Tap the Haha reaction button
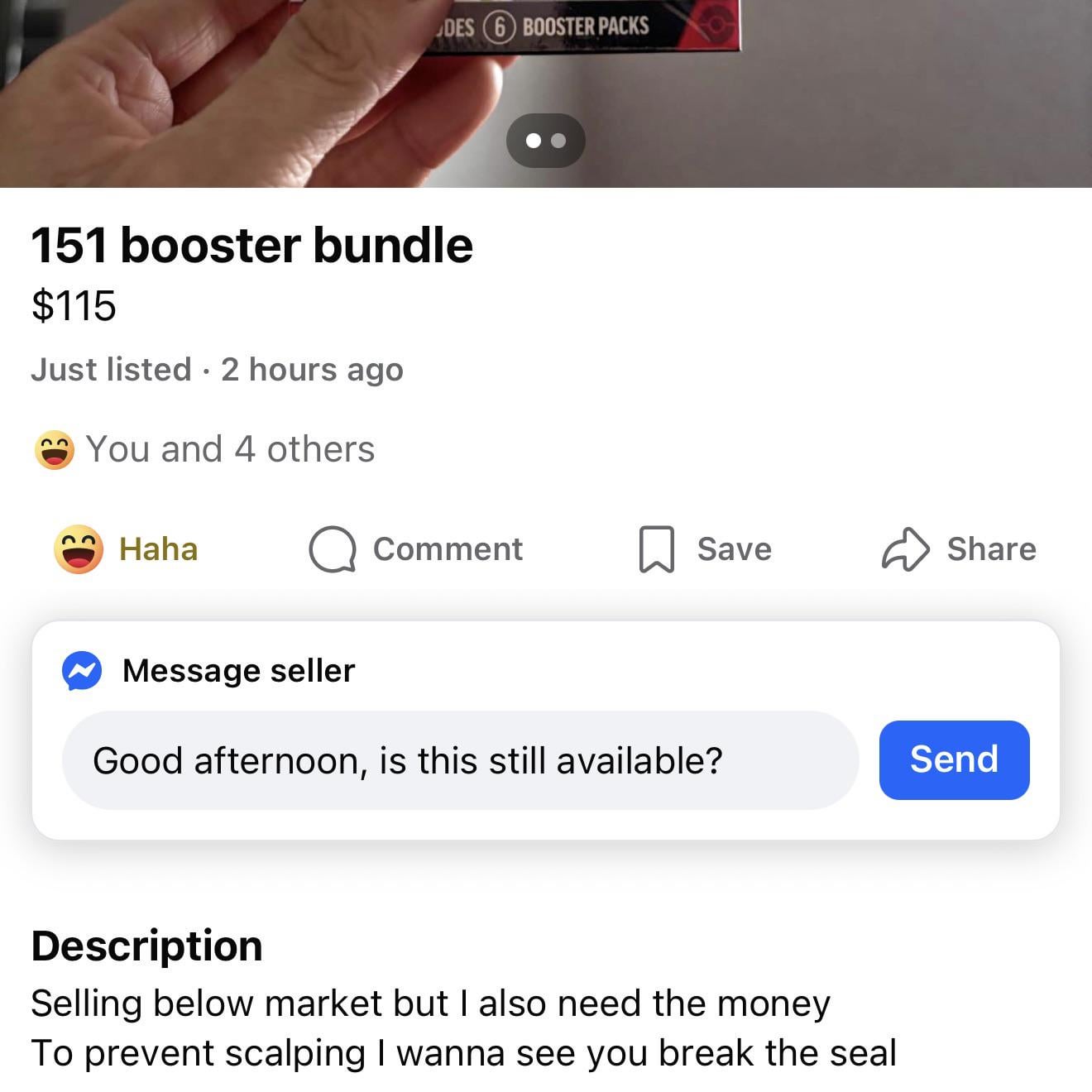 (126, 549)
